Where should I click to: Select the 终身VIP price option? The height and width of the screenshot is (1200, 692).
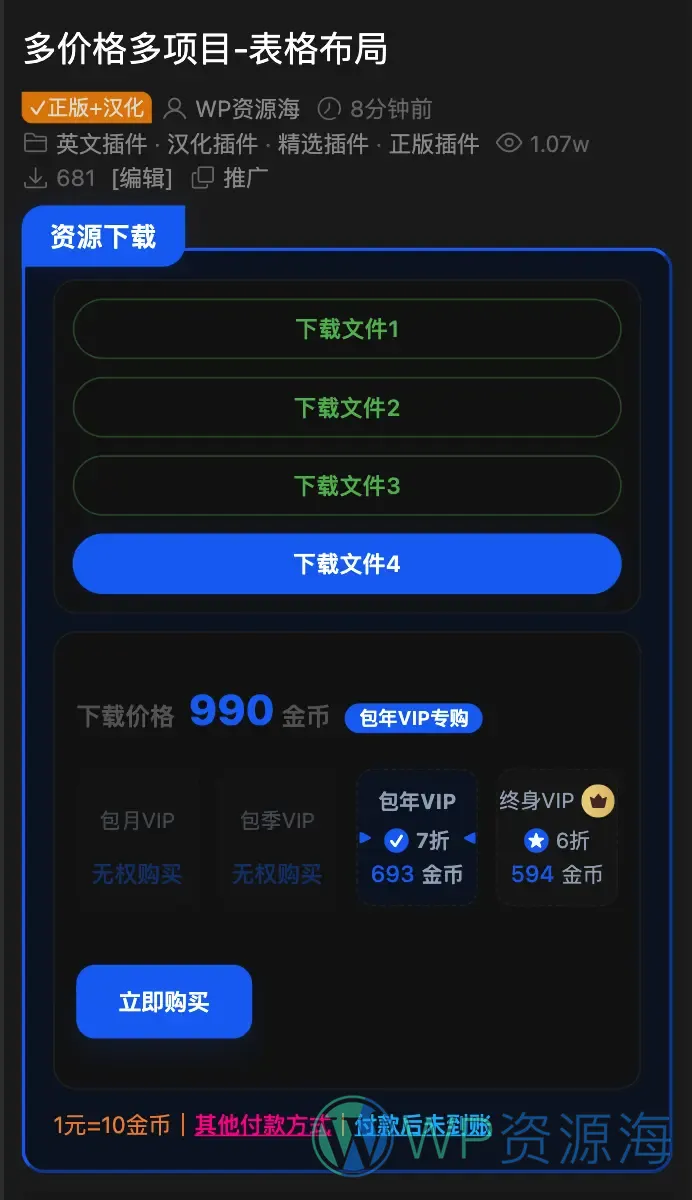pyautogui.click(x=556, y=838)
